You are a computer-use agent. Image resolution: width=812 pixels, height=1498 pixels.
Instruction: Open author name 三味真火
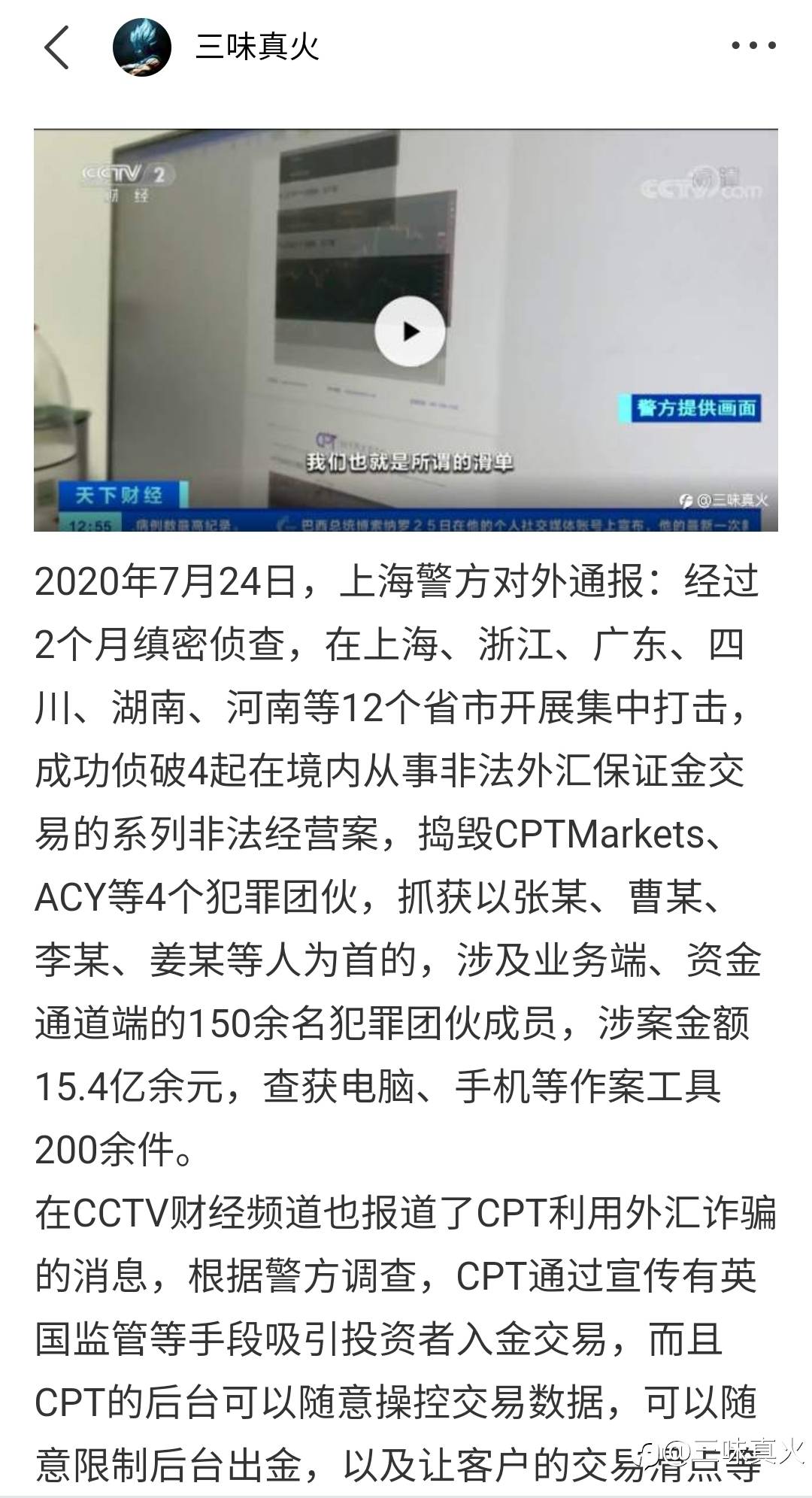pyautogui.click(x=257, y=48)
